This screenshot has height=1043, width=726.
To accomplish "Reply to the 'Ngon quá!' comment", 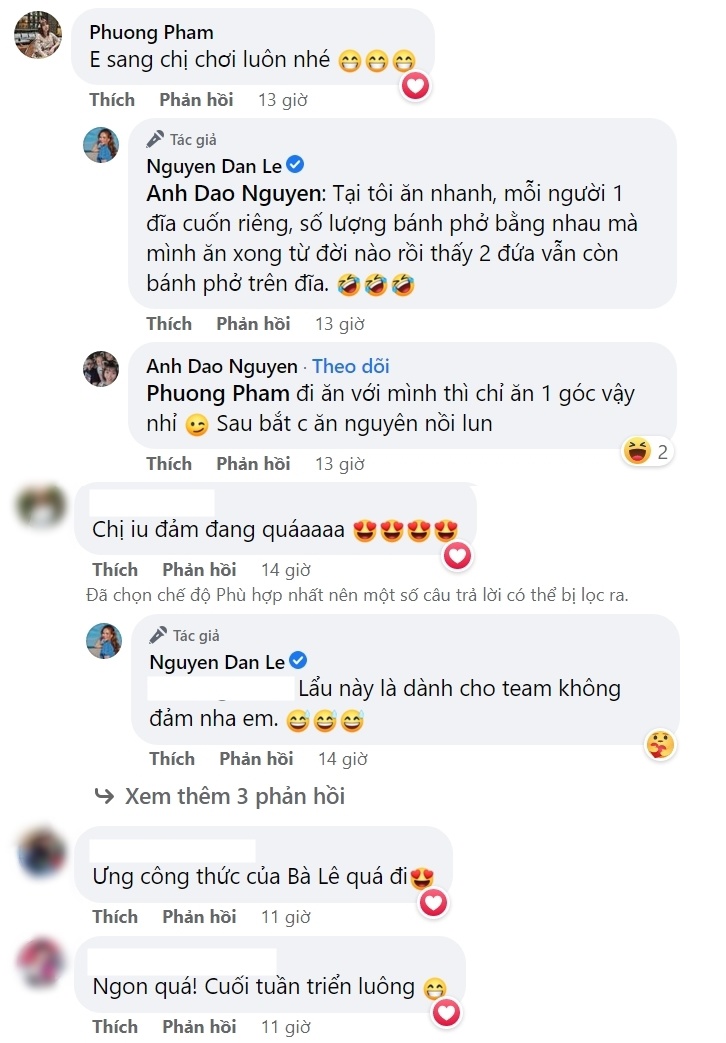I will point(199,1026).
